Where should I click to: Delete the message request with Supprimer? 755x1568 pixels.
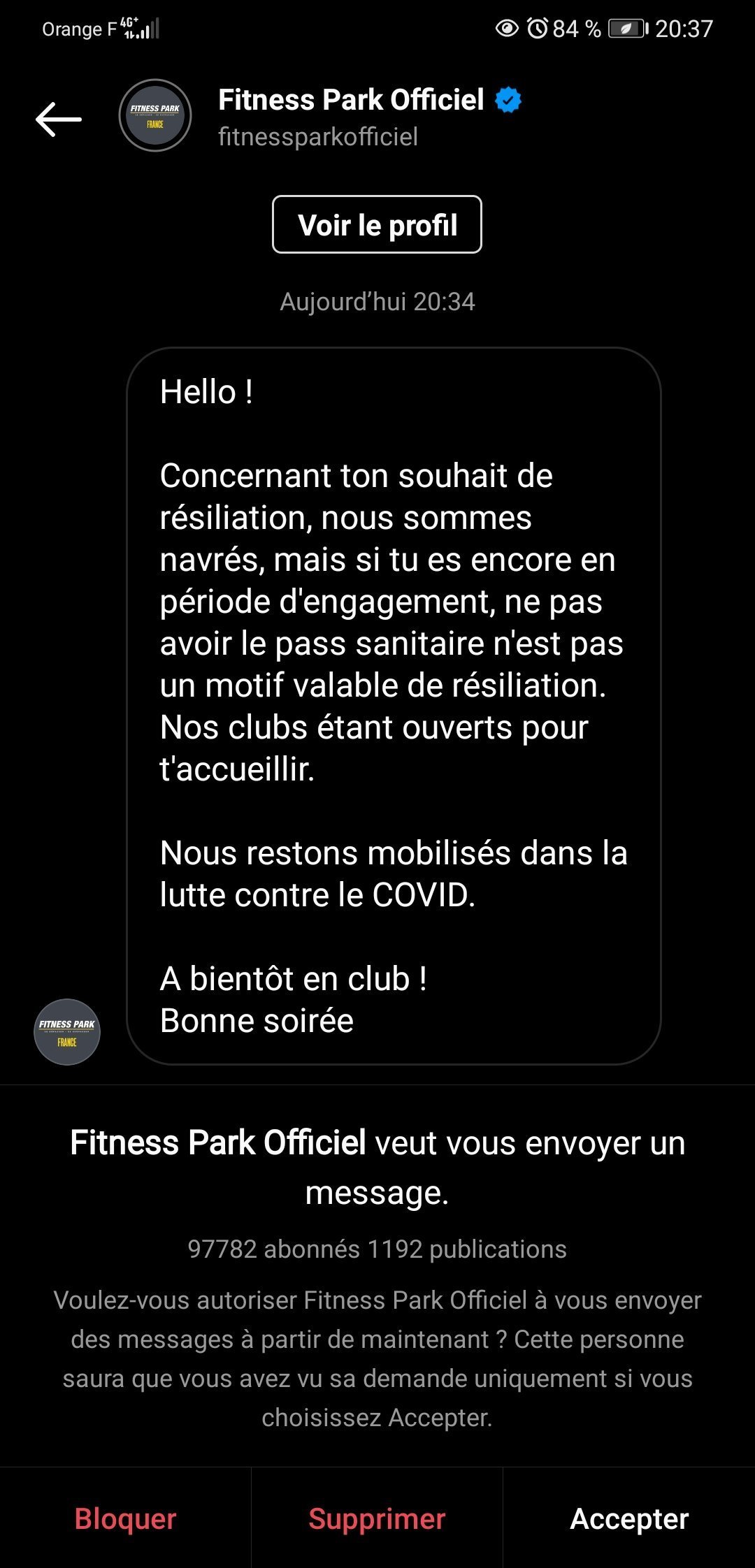[x=377, y=1518]
